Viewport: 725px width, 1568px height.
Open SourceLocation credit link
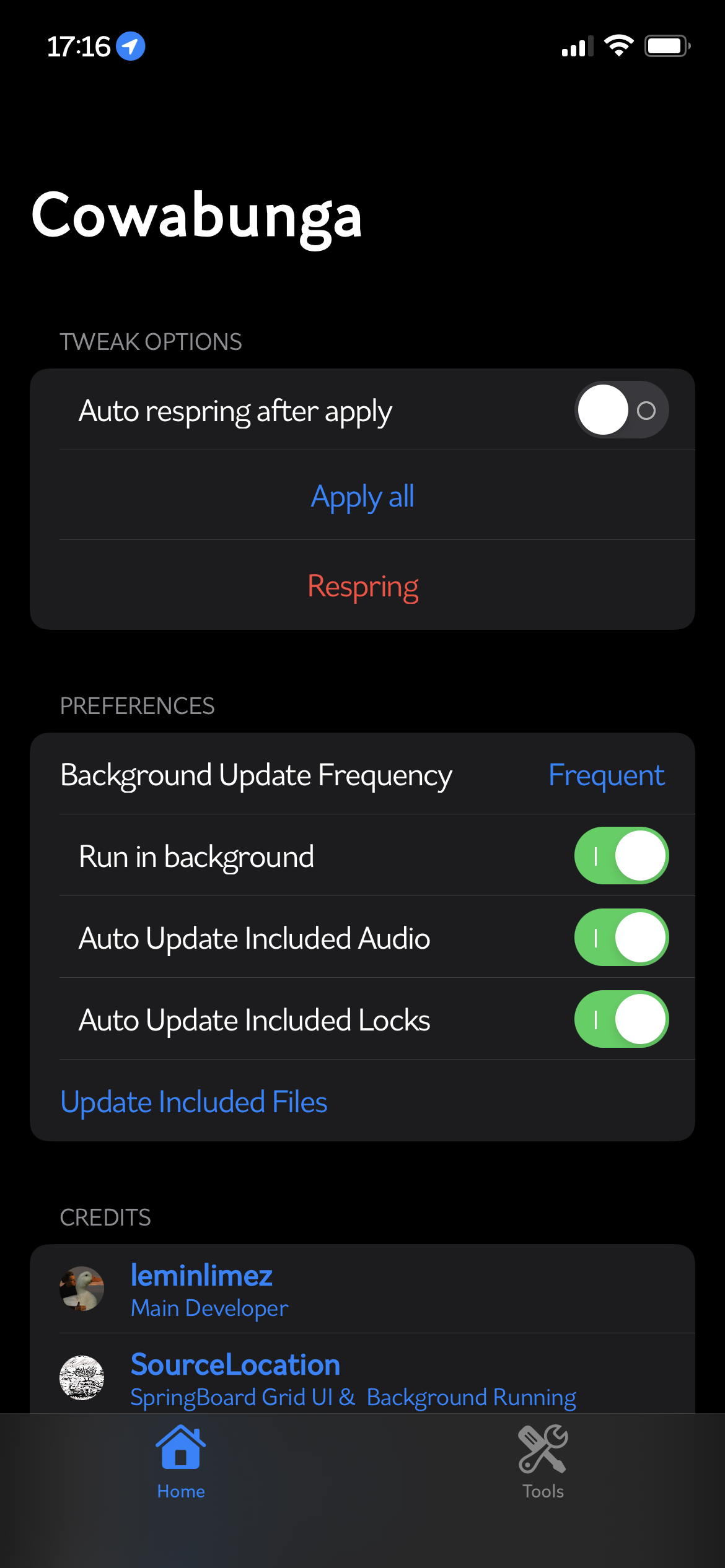(x=235, y=1377)
